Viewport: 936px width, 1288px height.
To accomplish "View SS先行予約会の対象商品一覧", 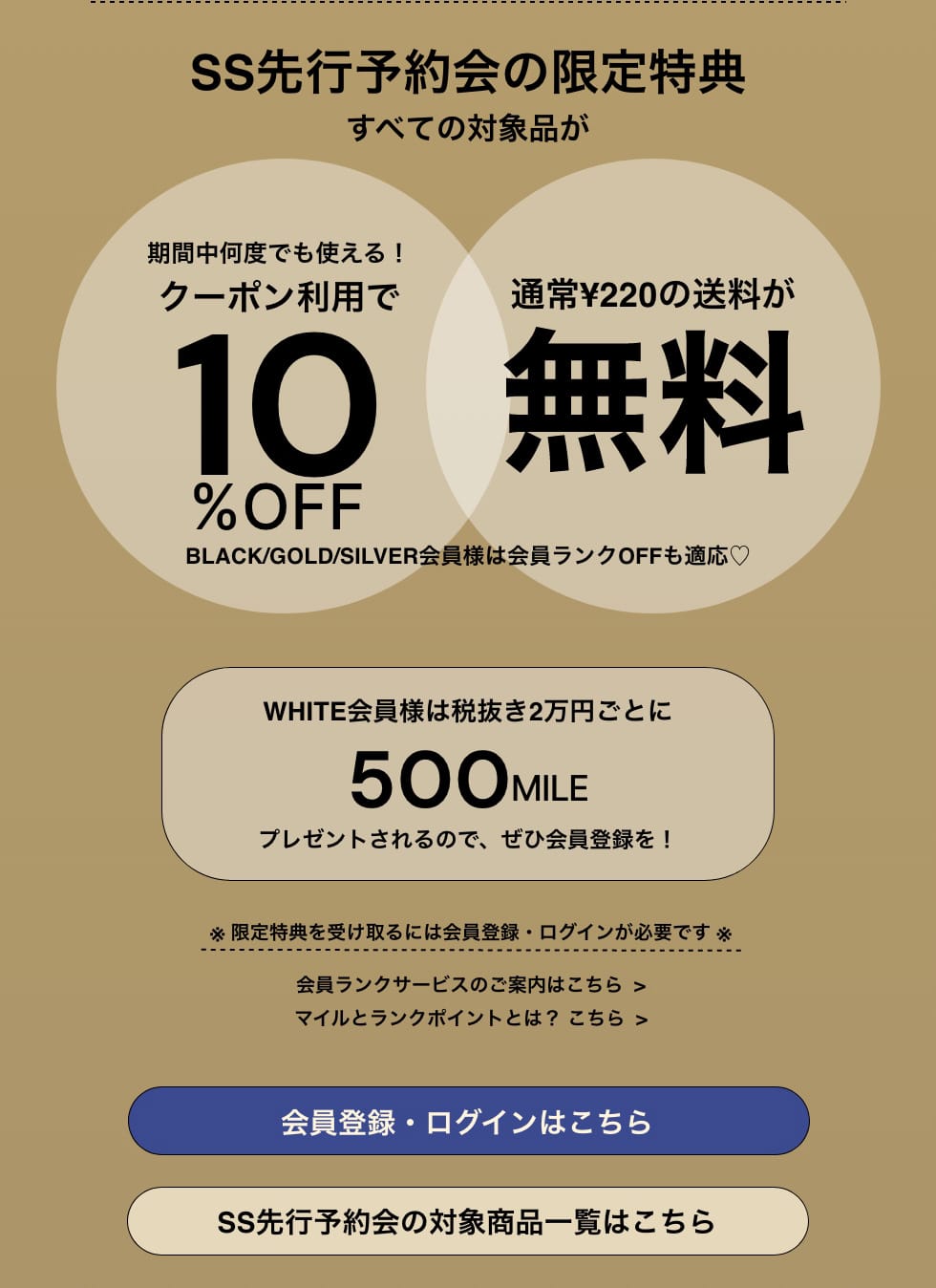I will pyautogui.click(x=468, y=1221).
